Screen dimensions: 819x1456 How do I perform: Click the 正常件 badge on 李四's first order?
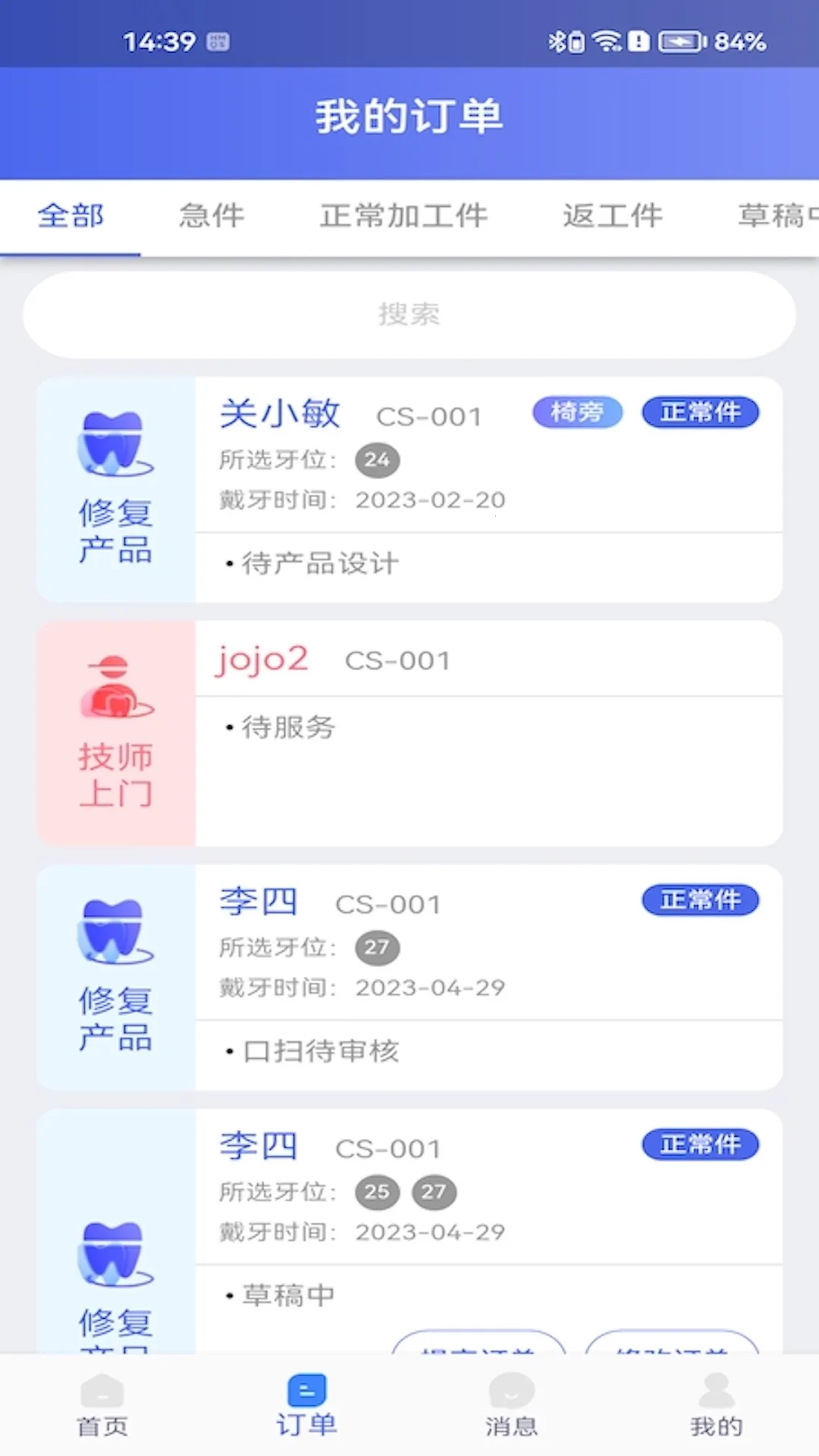tap(700, 900)
